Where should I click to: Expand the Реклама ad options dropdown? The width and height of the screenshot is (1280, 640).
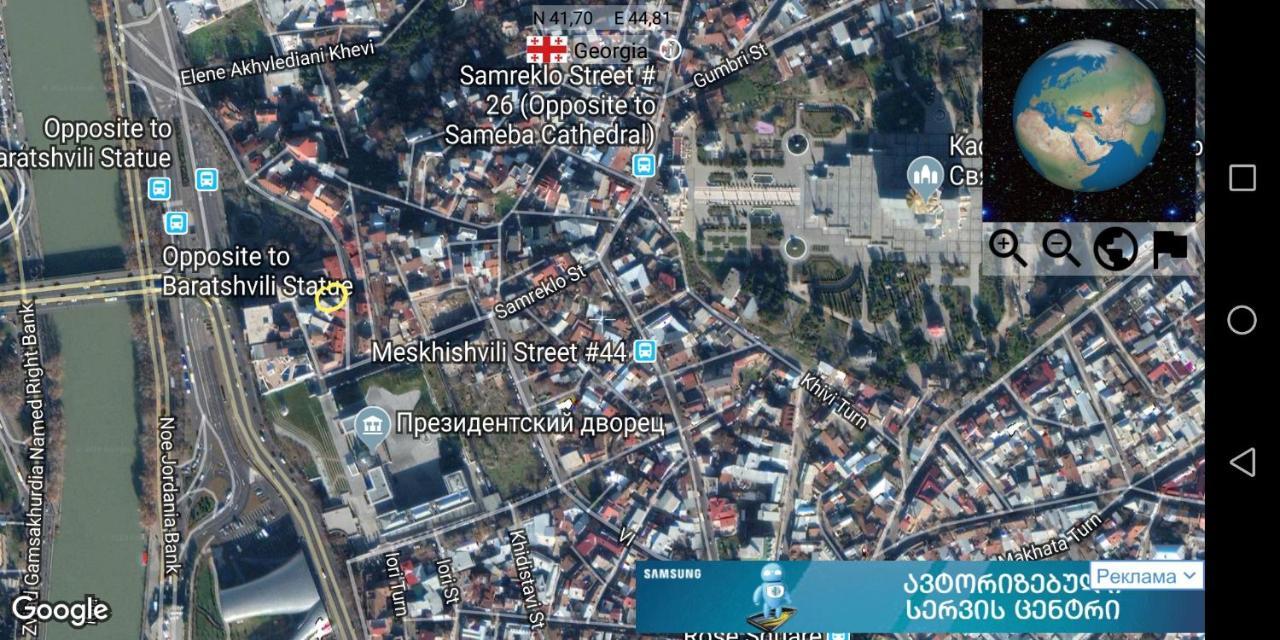click(x=1146, y=576)
